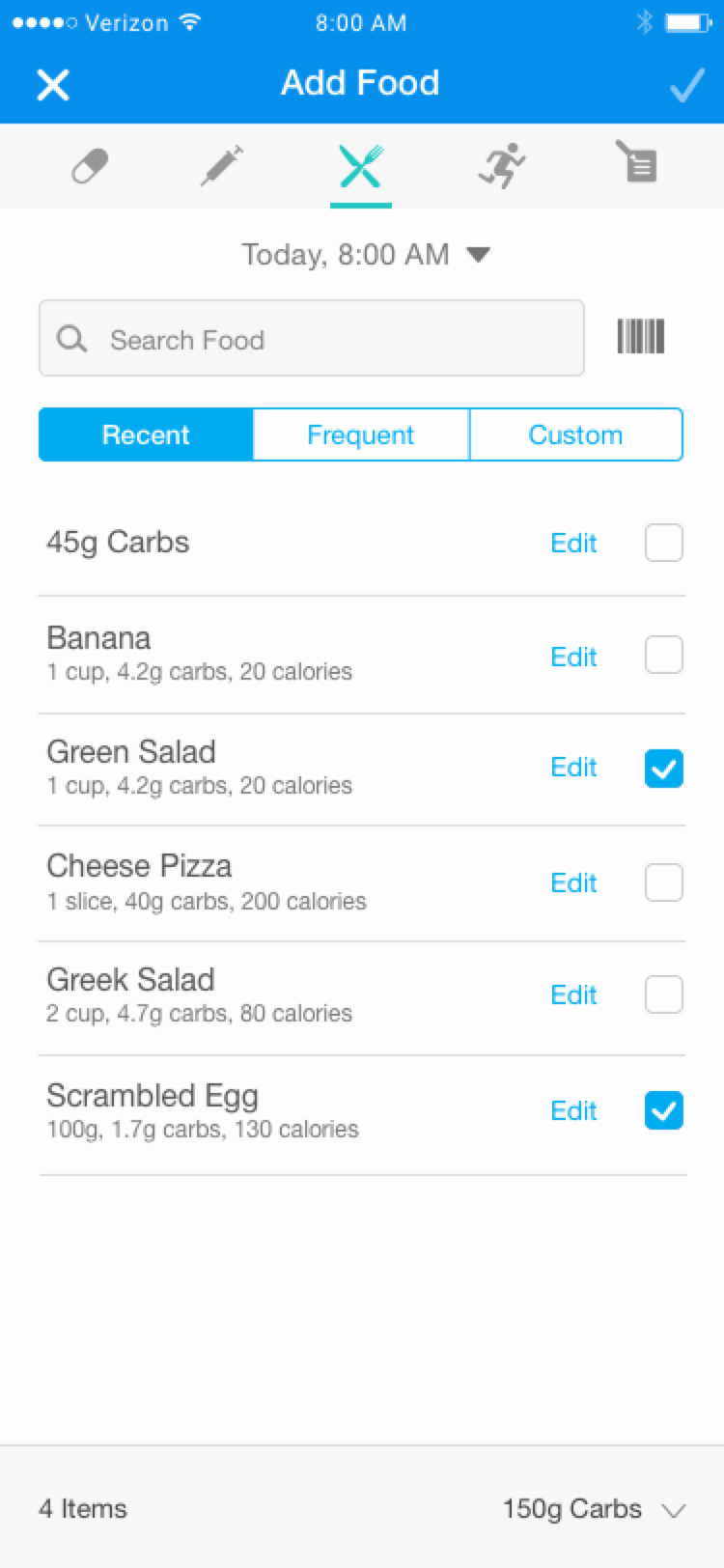Check the Banana checkbox
This screenshot has height=1568, width=724.
[x=663, y=655]
